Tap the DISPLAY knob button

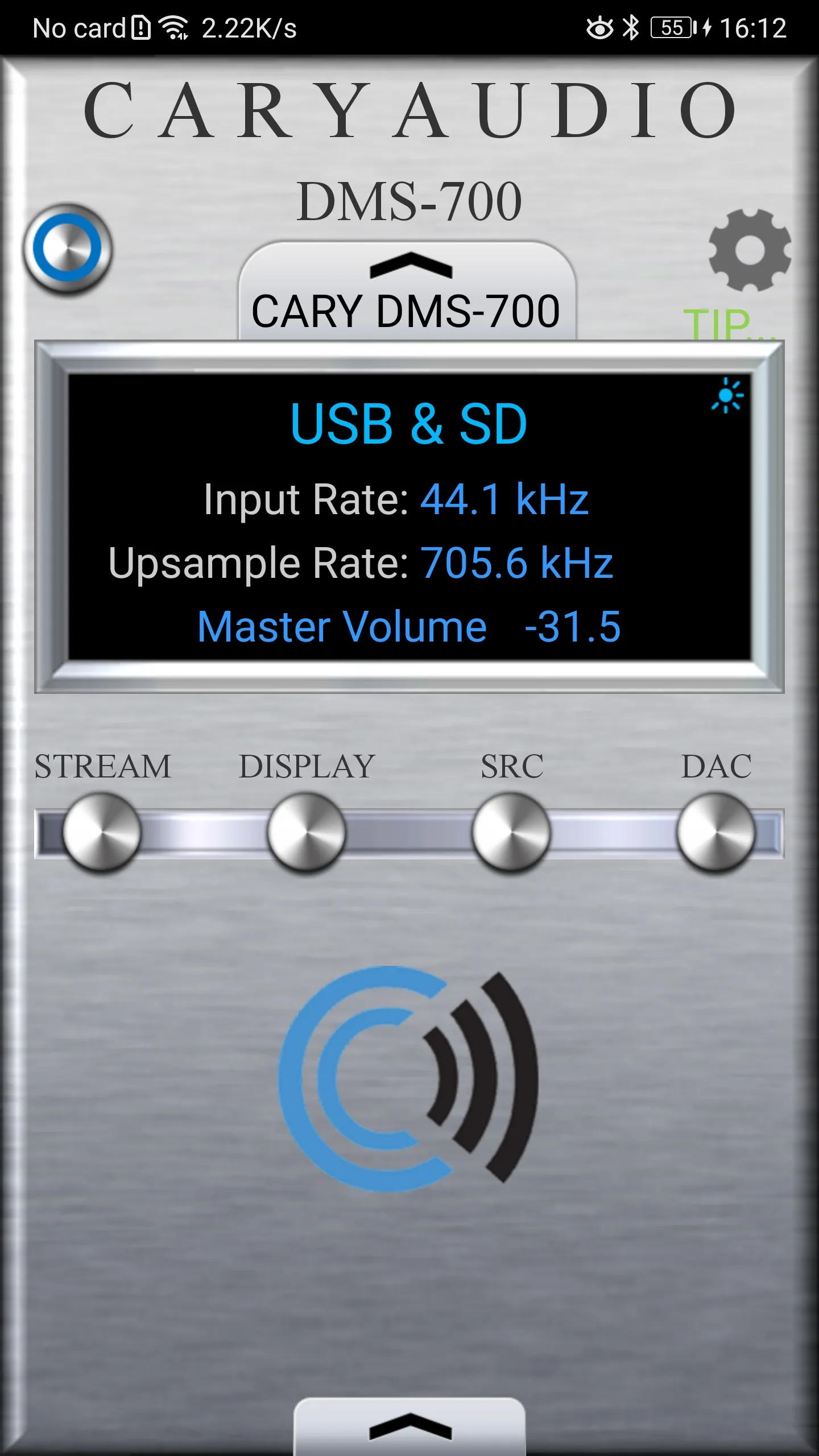(x=307, y=833)
